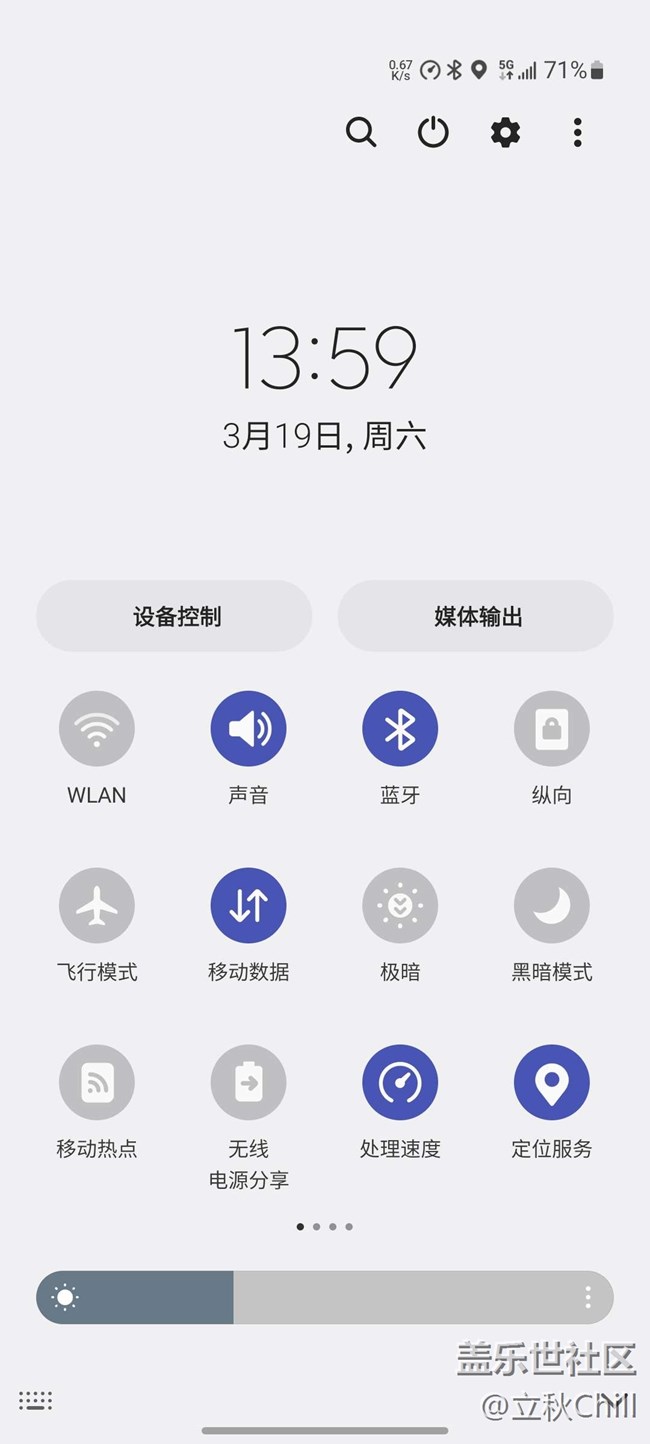Turn on 移动热点 hotspot
This screenshot has height=1444, width=650.
pos(97,1083)
